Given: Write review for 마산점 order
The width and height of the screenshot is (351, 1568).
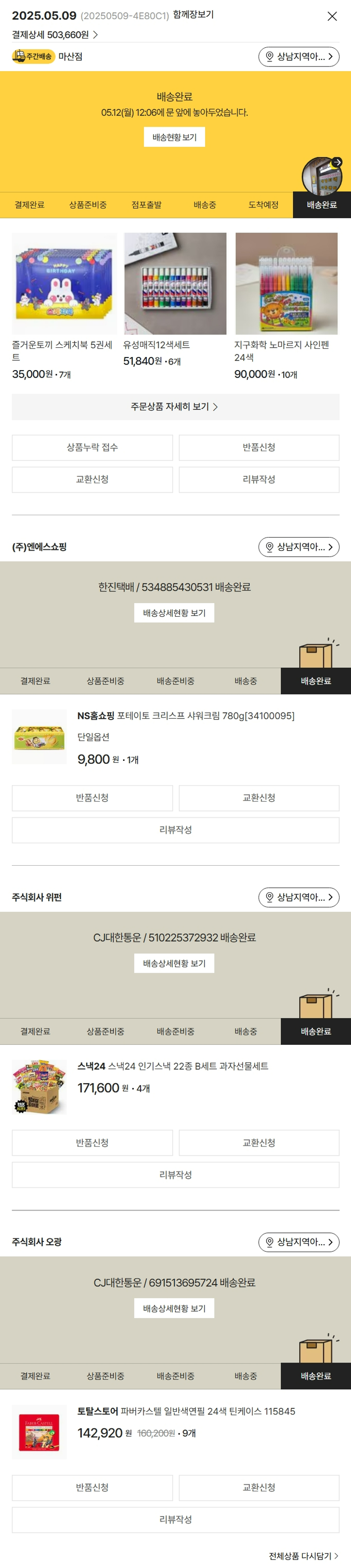Looking at the screenshot, I should click(x=258, y=480).
